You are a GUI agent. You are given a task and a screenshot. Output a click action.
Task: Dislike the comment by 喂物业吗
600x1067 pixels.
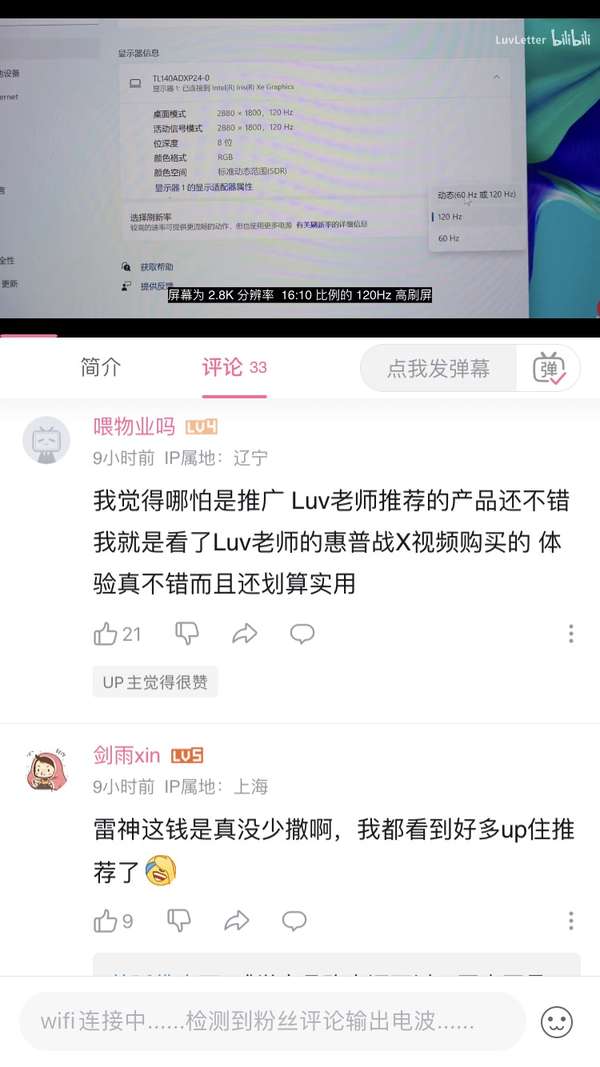pos(187,634)
